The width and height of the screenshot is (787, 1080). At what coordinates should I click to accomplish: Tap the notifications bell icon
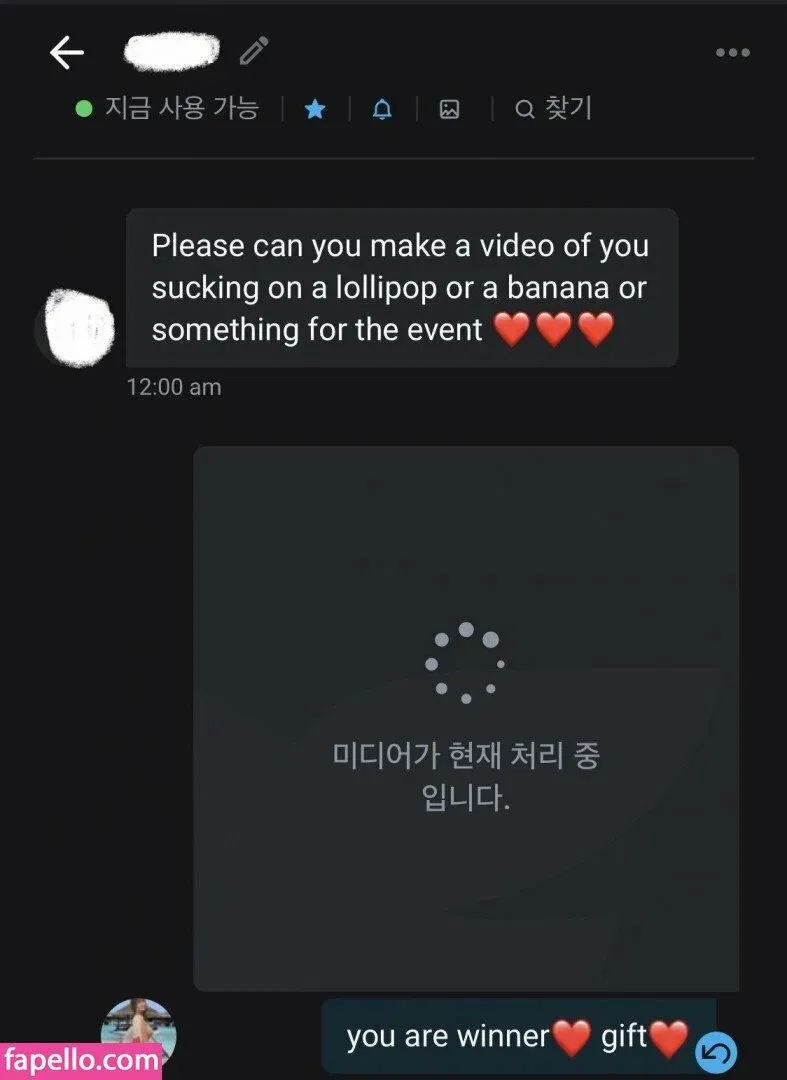click(x=382, y=109)
